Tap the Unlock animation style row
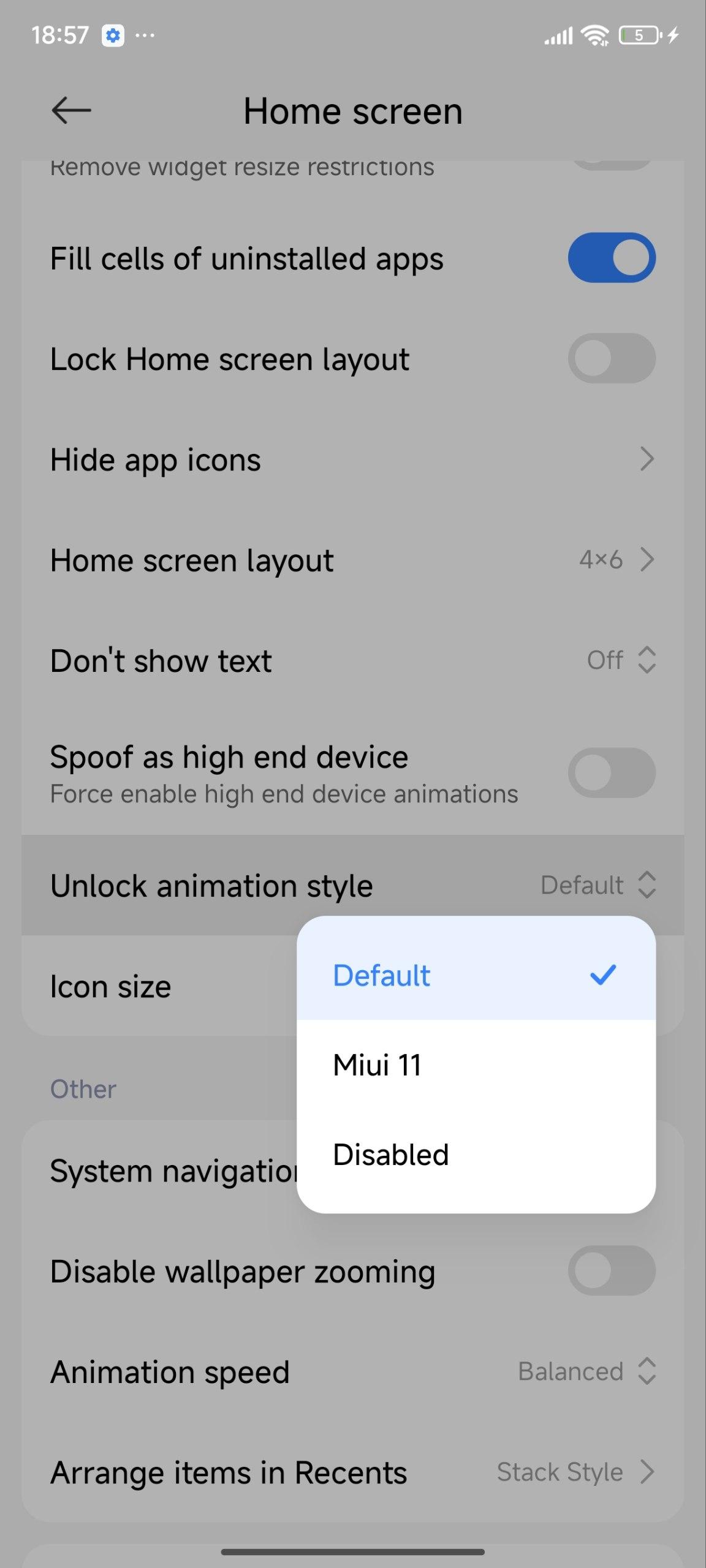 (x=353, y=885)
